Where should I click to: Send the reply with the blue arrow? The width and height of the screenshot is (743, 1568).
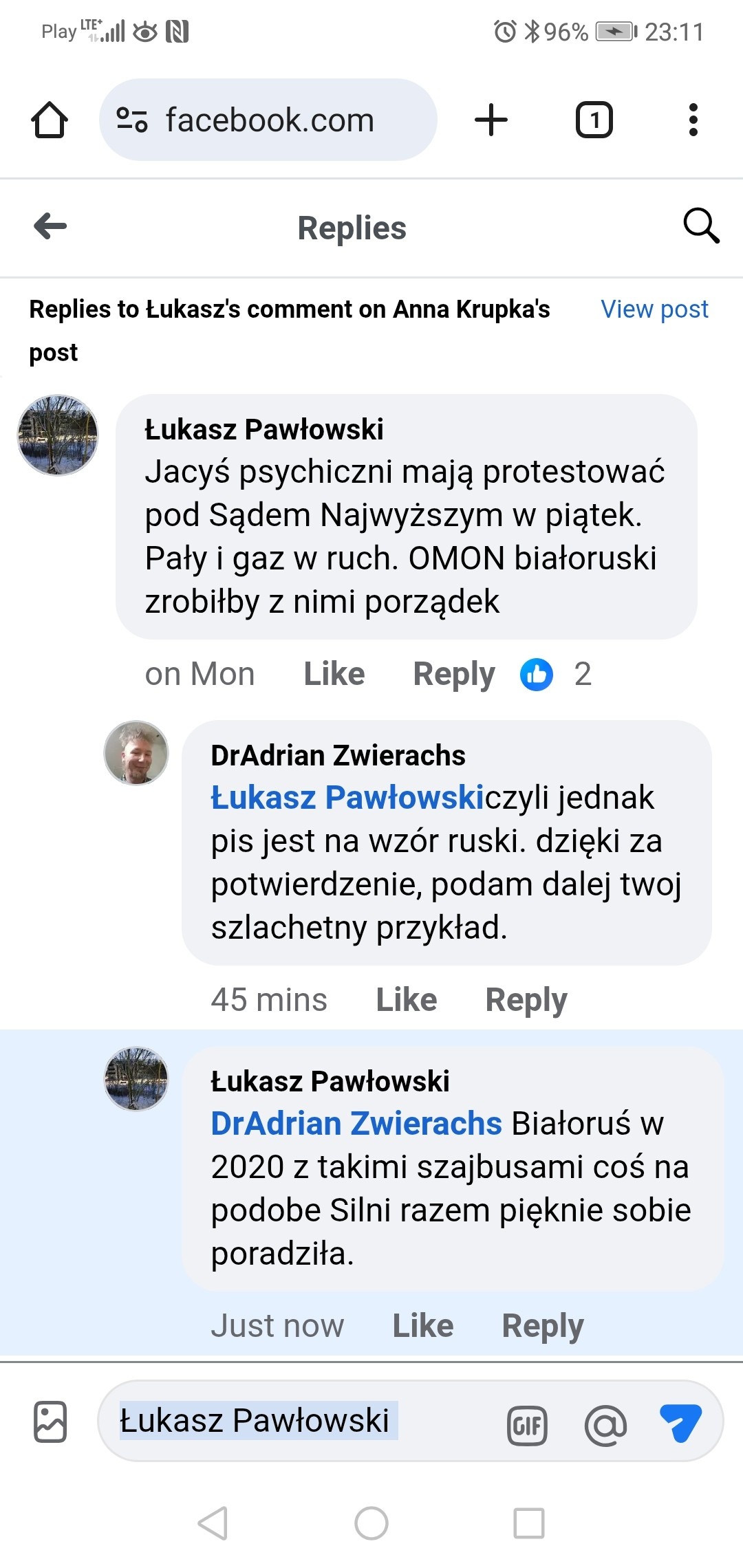[680, 1422]
